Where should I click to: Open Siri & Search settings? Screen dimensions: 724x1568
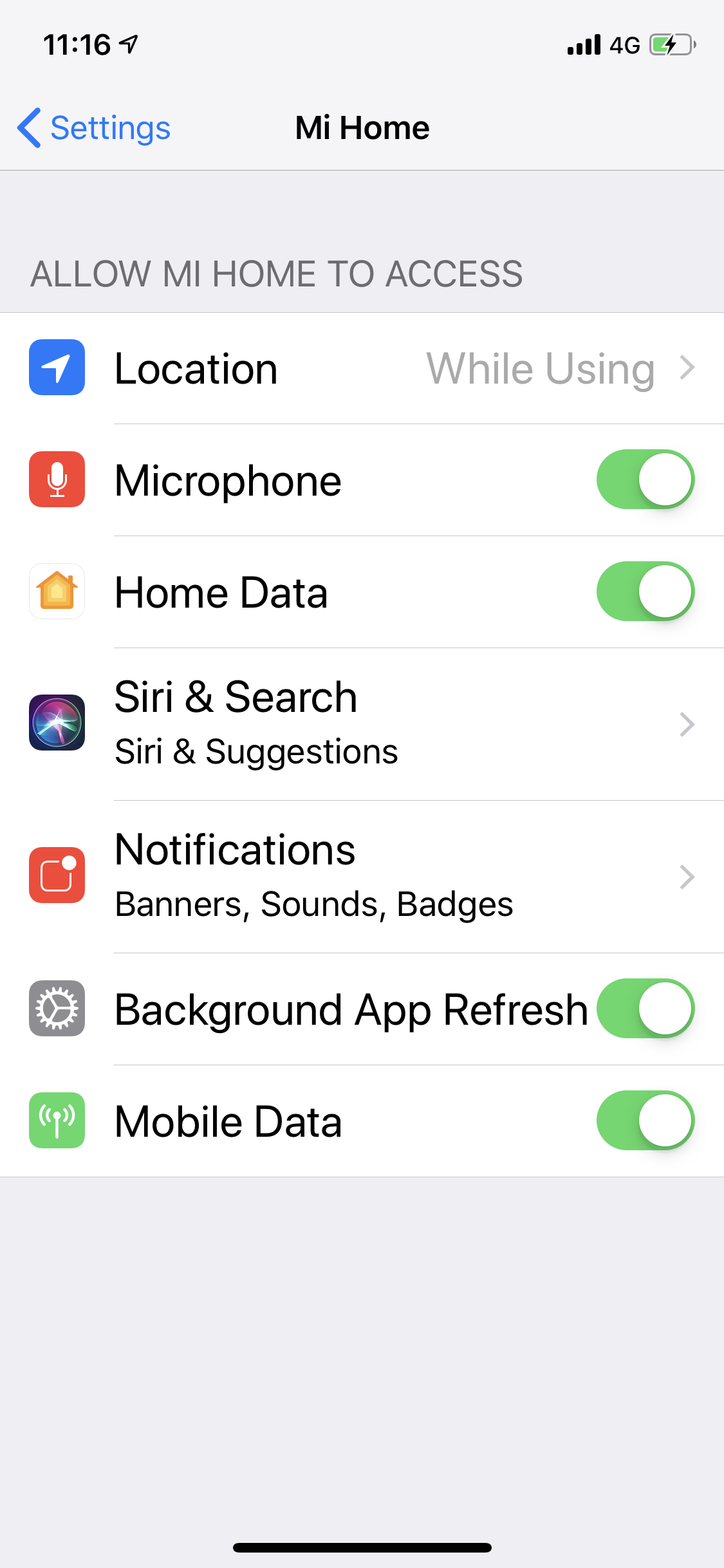pos(362,724)
